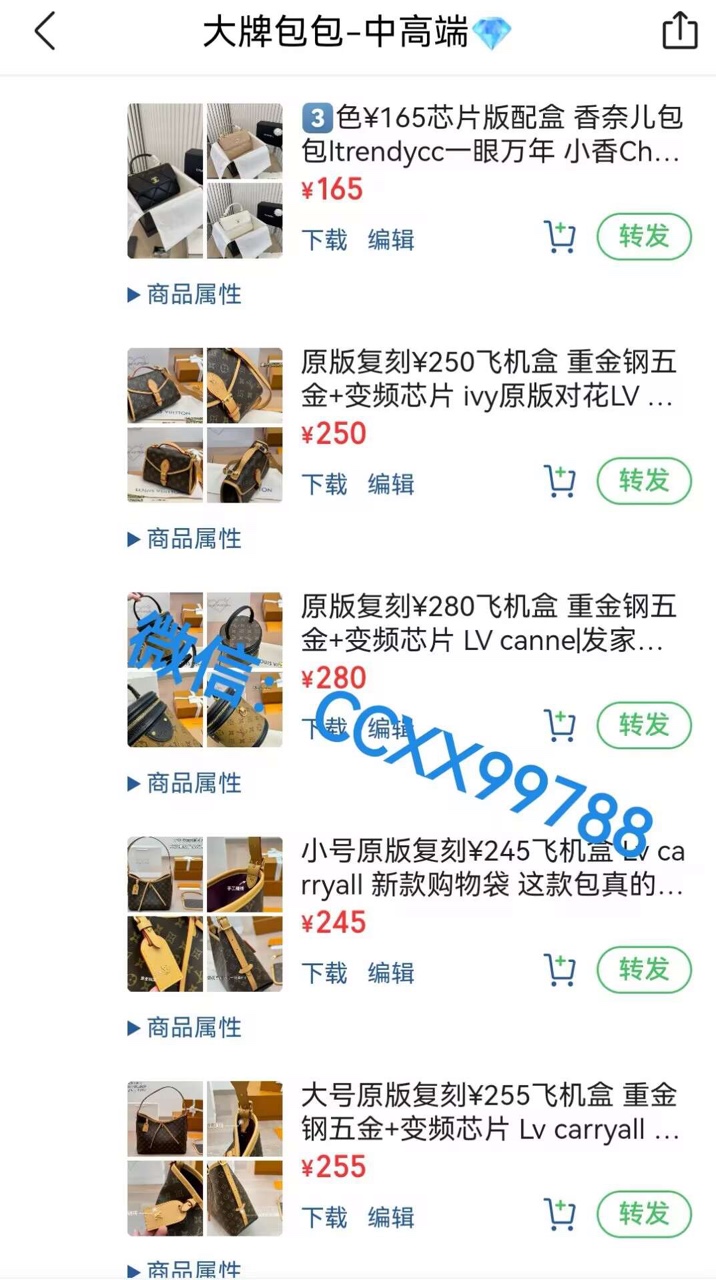Tap 转发 for the ¥255 carryall bag

click(644, 1214)
